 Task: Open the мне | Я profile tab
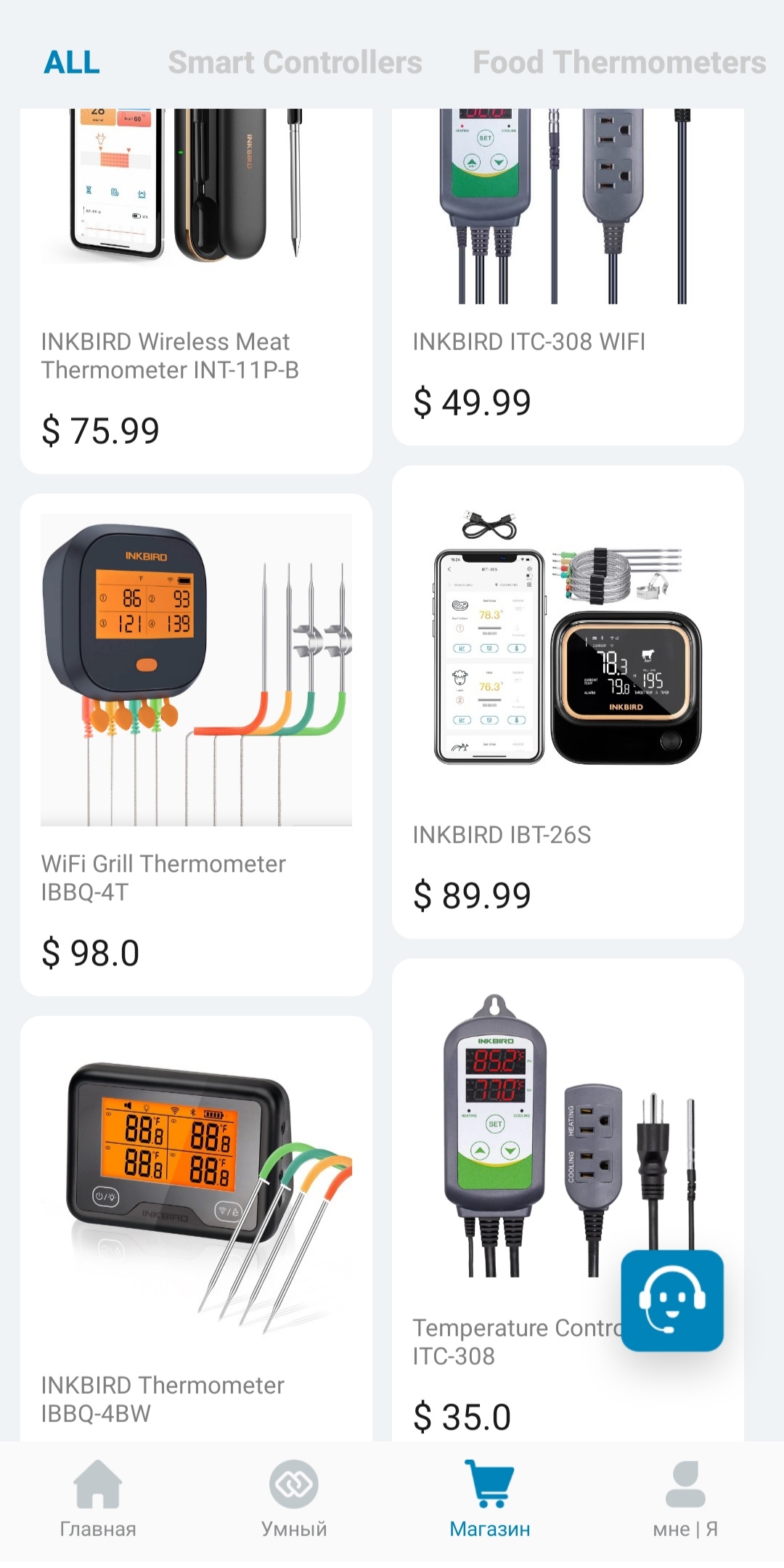tap(685, 1498)
